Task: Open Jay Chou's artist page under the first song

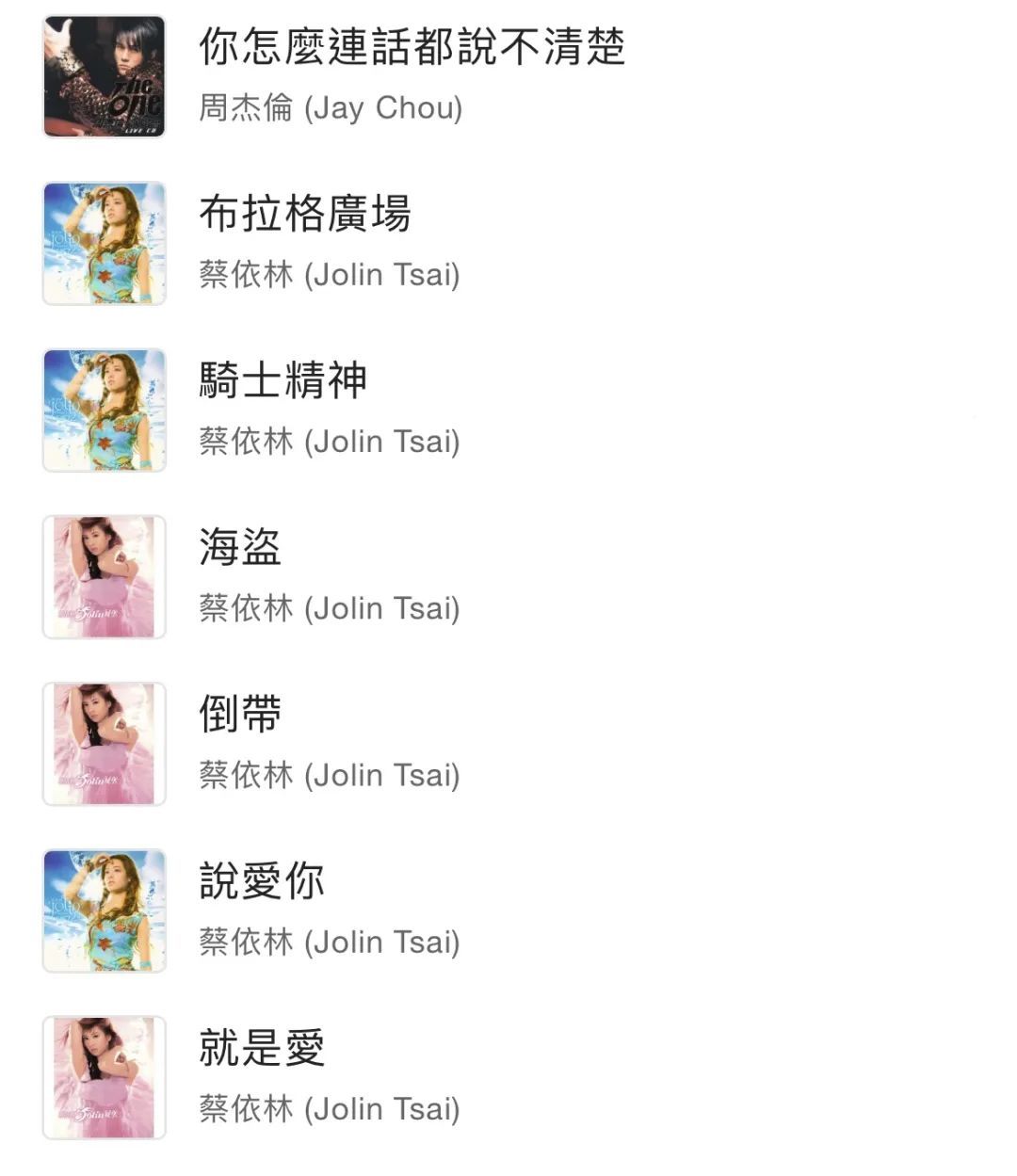Action: coord(330,108)
